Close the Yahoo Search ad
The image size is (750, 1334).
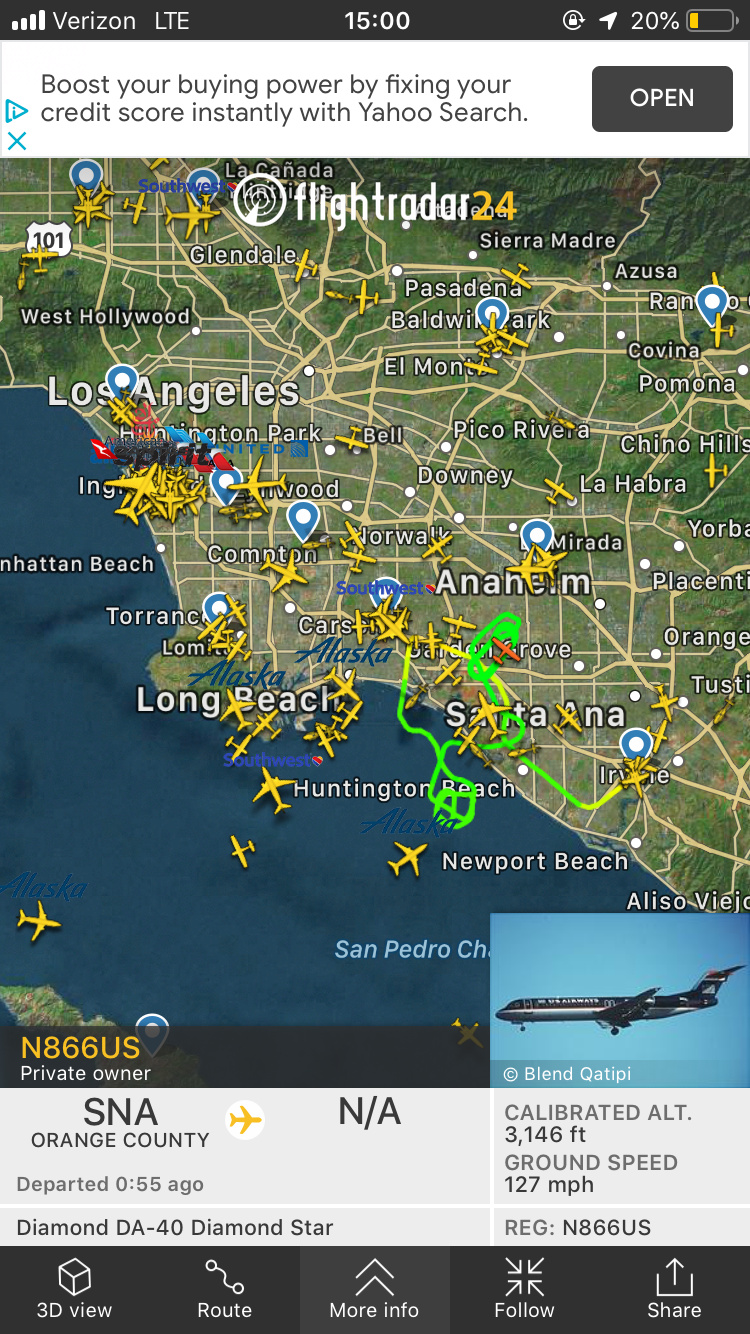pos(17,141)
